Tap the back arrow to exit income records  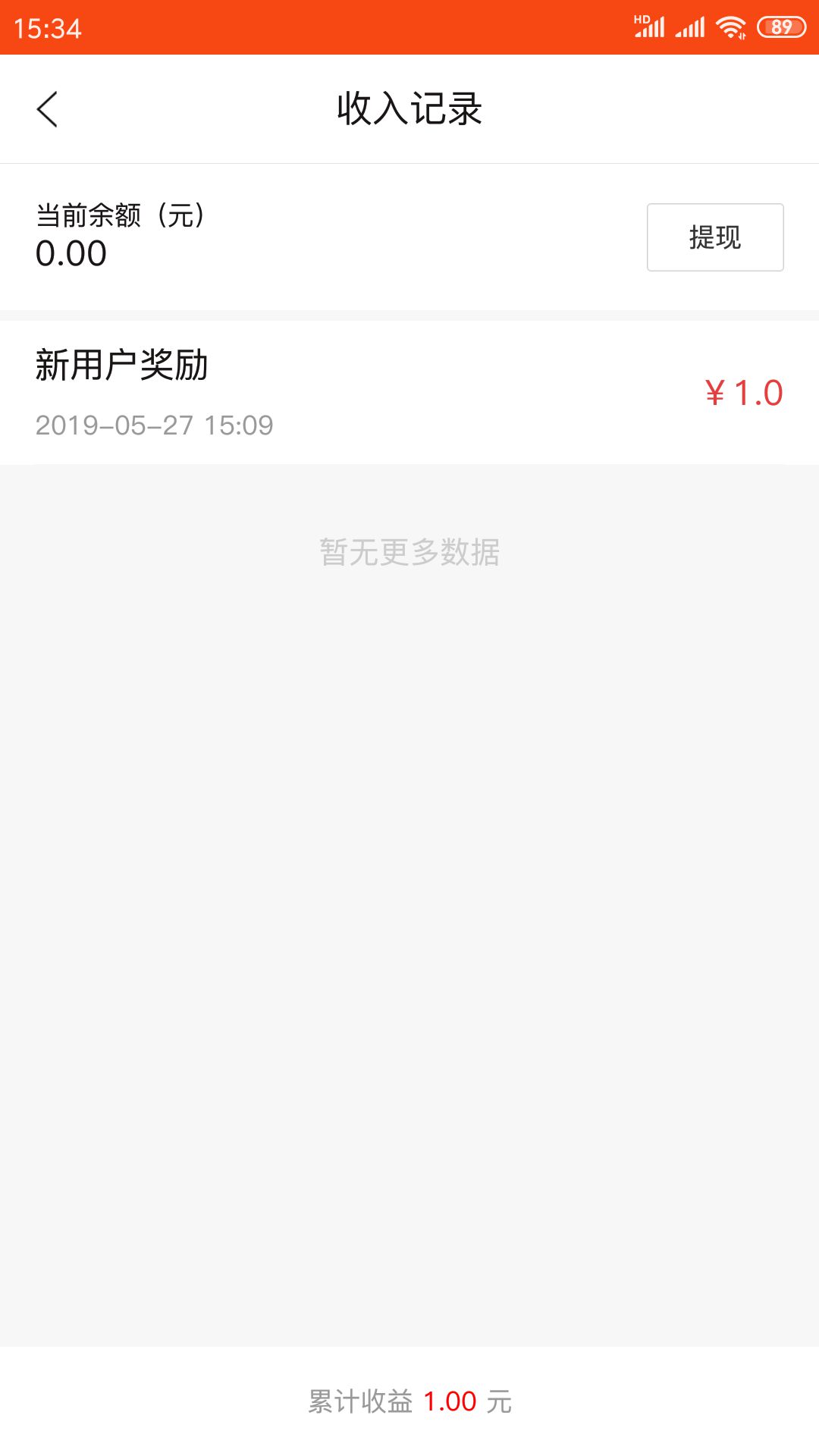coord(49,108)
